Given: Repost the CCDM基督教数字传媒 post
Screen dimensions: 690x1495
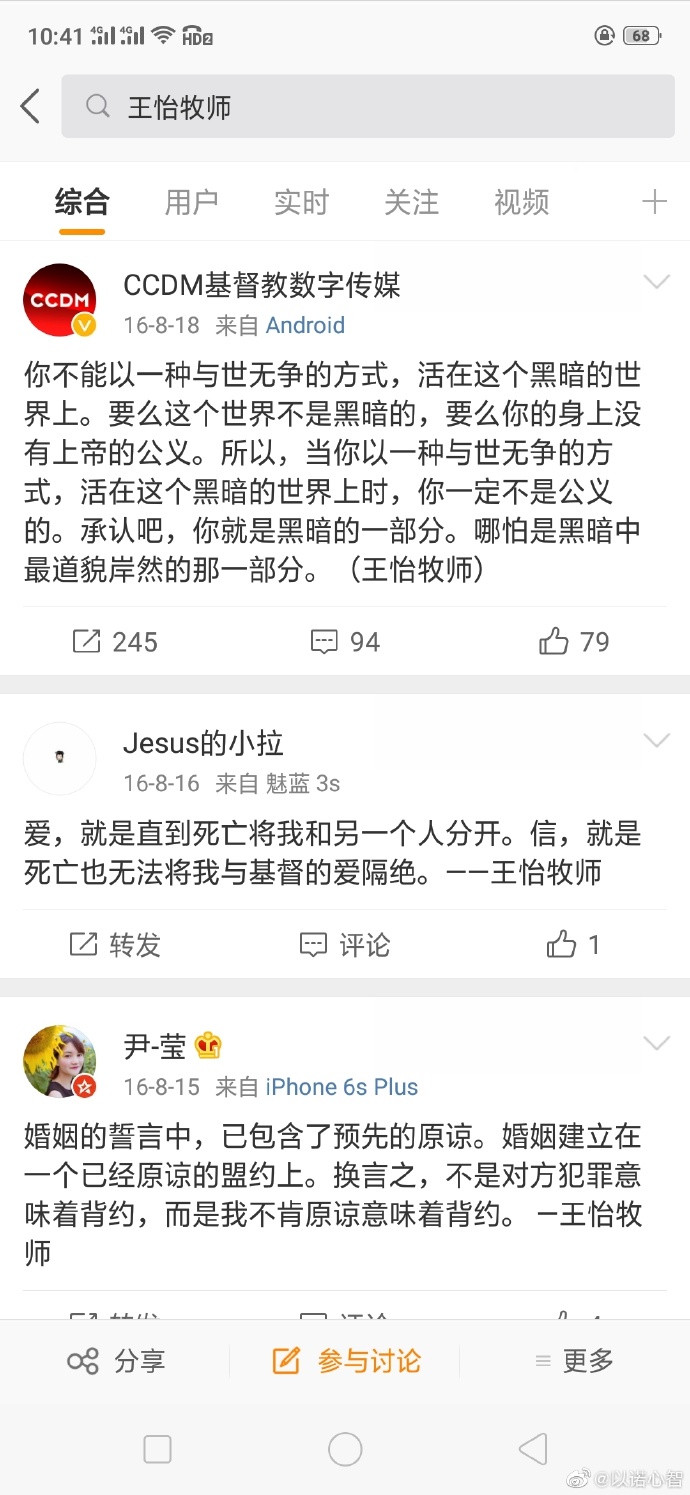Looking at the screenshot, I should click(115, 642).
